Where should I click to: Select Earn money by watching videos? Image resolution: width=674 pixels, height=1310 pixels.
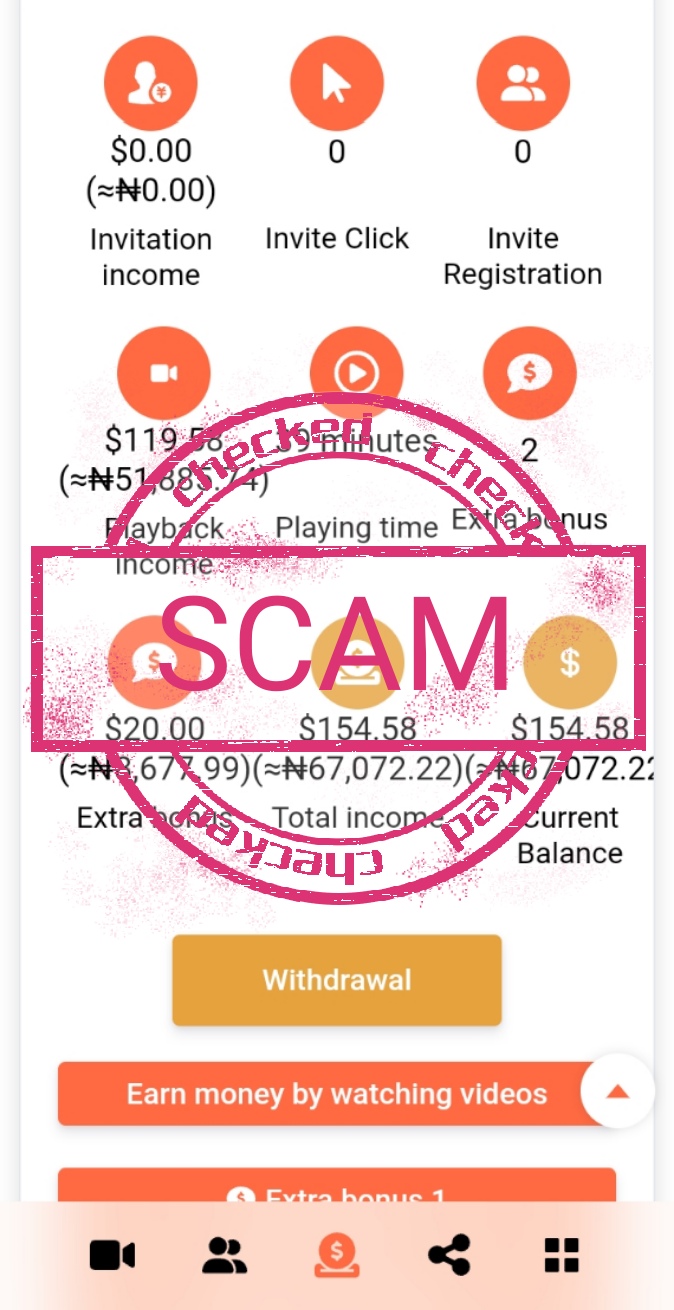click(x=320, y=1093)
